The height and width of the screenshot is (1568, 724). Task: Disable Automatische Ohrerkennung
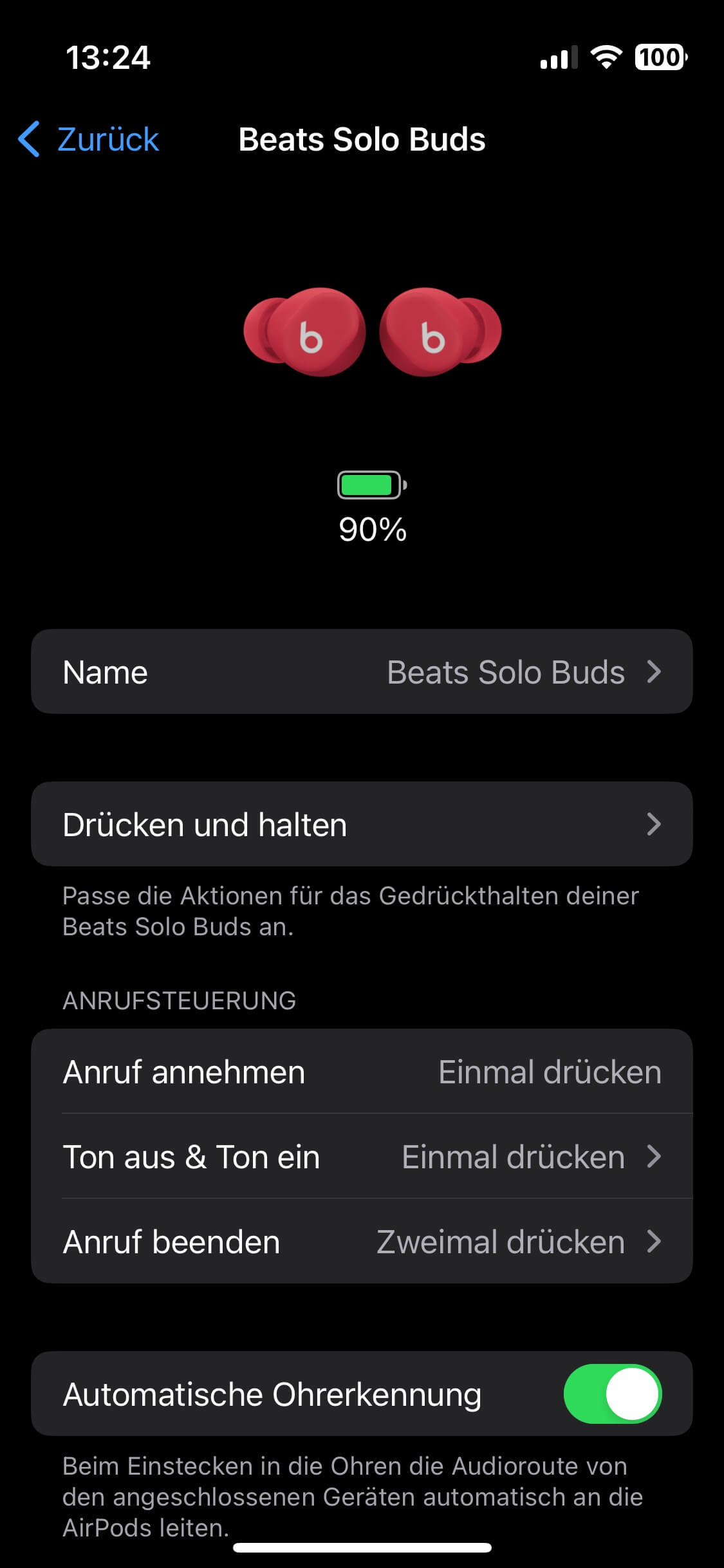[x=612, y=1394]
